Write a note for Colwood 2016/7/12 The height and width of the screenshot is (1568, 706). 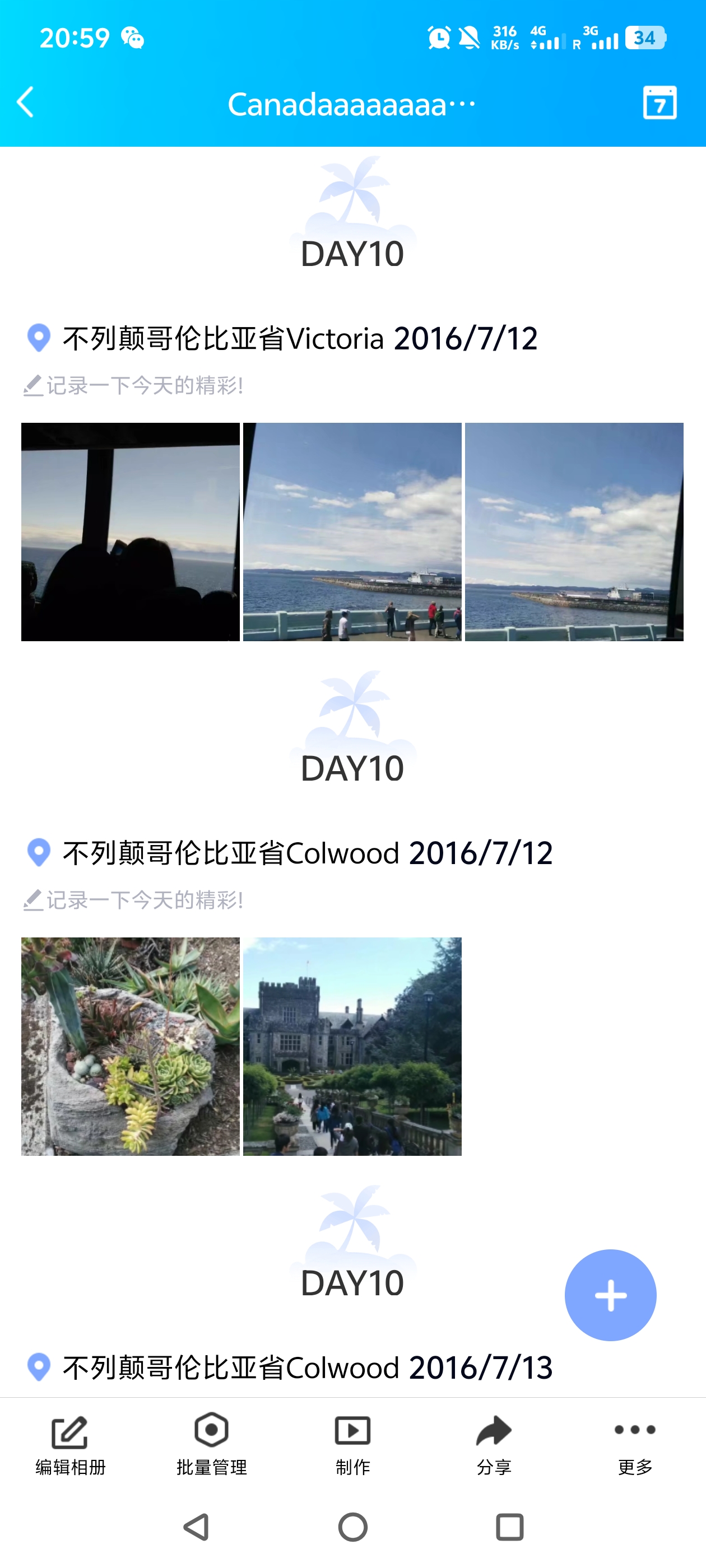[x=134, y=900]
